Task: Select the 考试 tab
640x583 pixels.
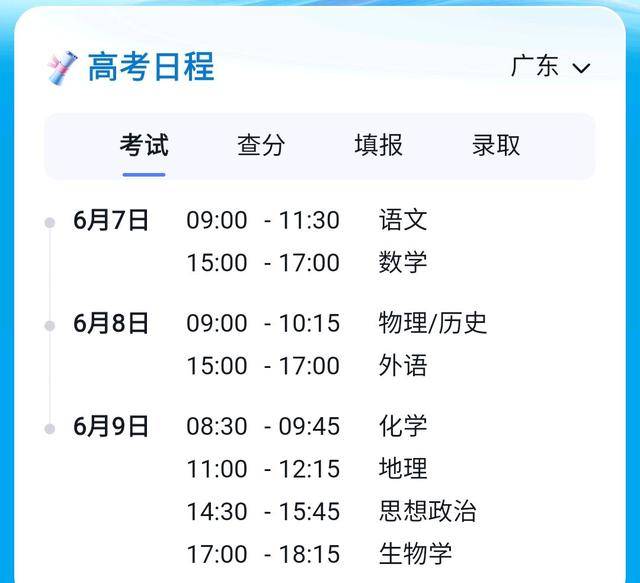Action: point(144,145)
